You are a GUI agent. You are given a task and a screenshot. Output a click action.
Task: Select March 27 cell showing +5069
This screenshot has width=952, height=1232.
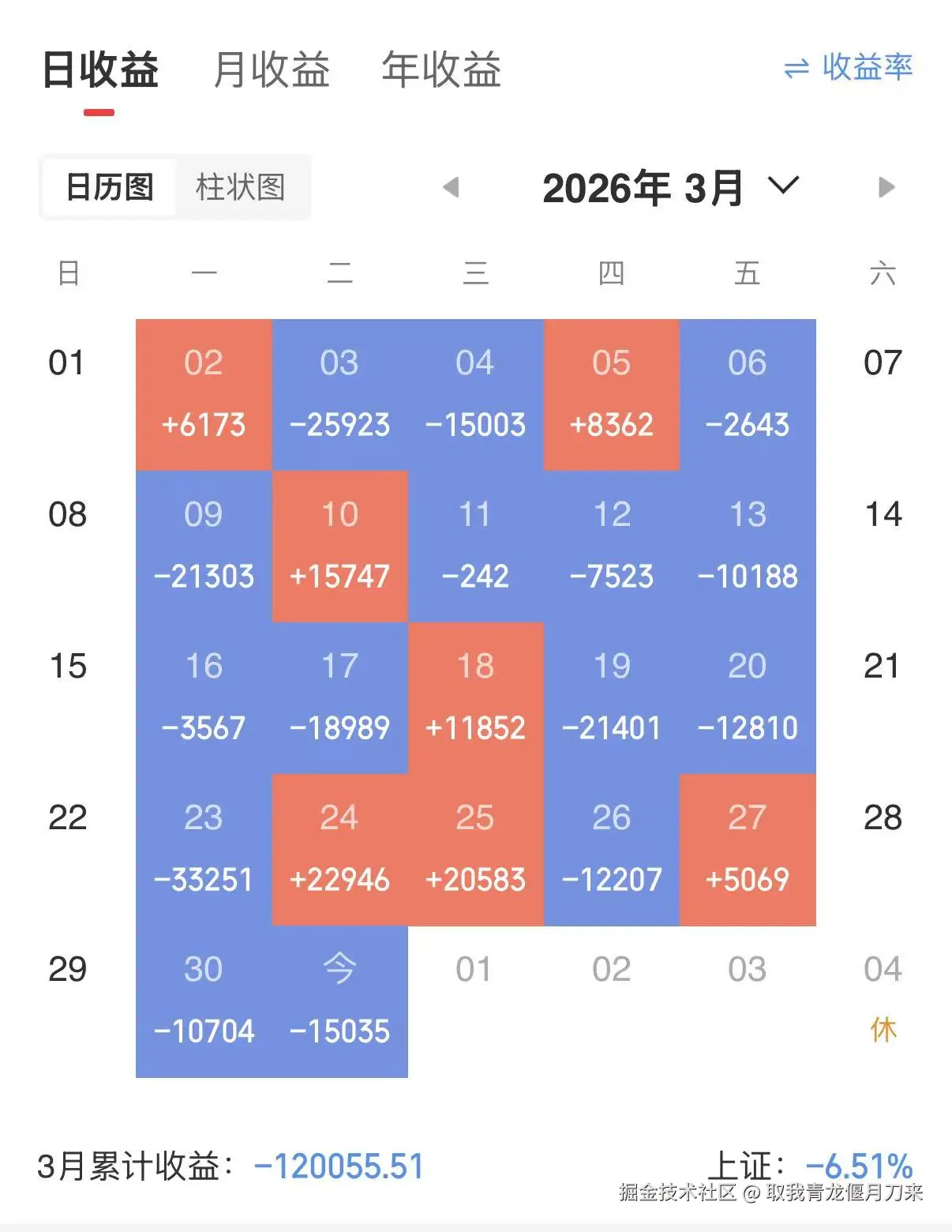tap(748, 847)
